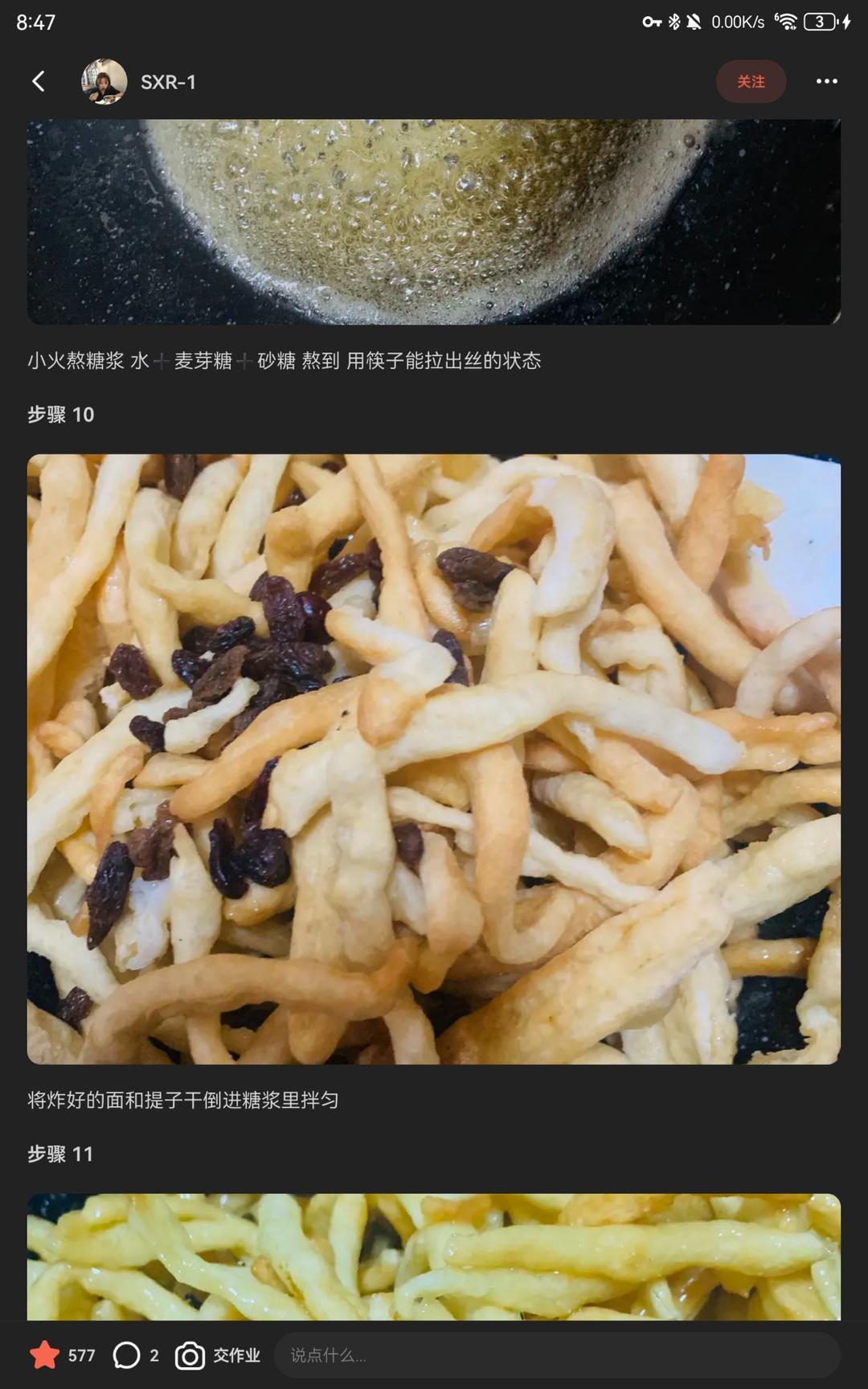Screen dimensions: 868x1389
Task: Tap the star icon to favorite the recipe
Action: [x=45, y=1355]
